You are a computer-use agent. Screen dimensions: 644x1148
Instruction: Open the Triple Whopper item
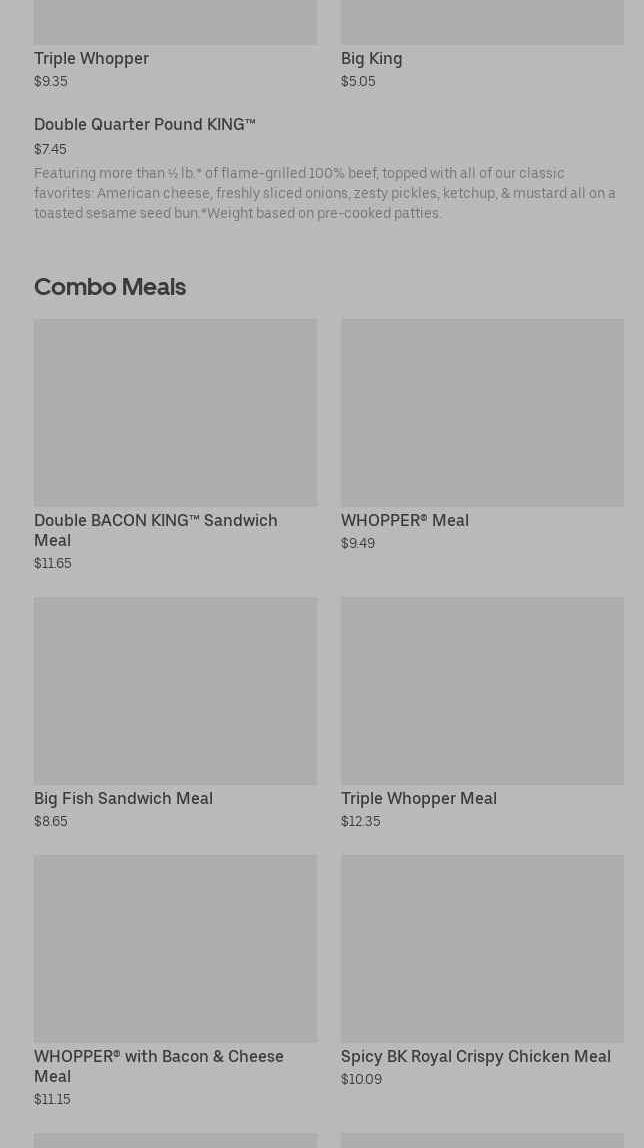click(91, 58)
